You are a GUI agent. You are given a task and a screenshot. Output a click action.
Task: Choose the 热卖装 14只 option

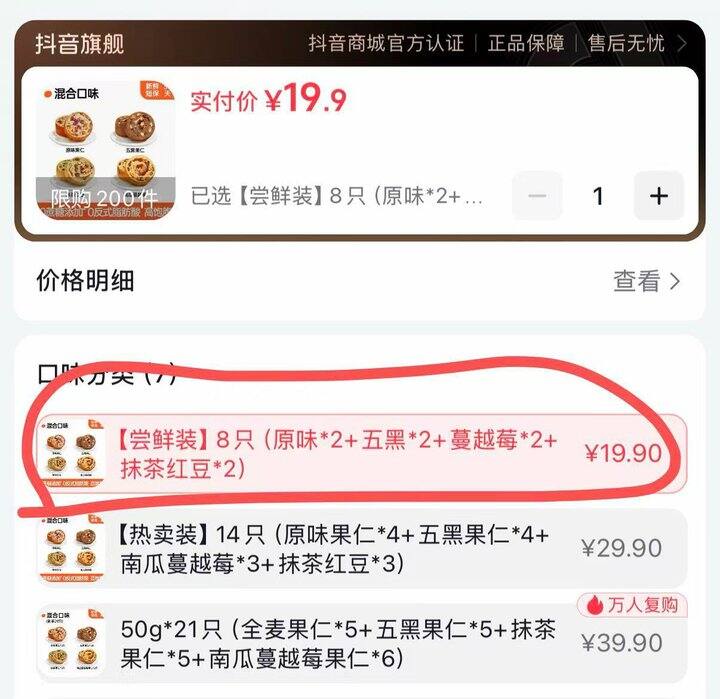click(x=360, y=548)
